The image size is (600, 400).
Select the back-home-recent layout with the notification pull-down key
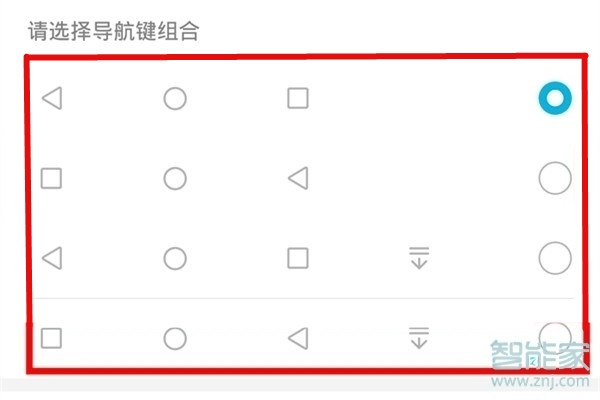(x=555, y=258)
